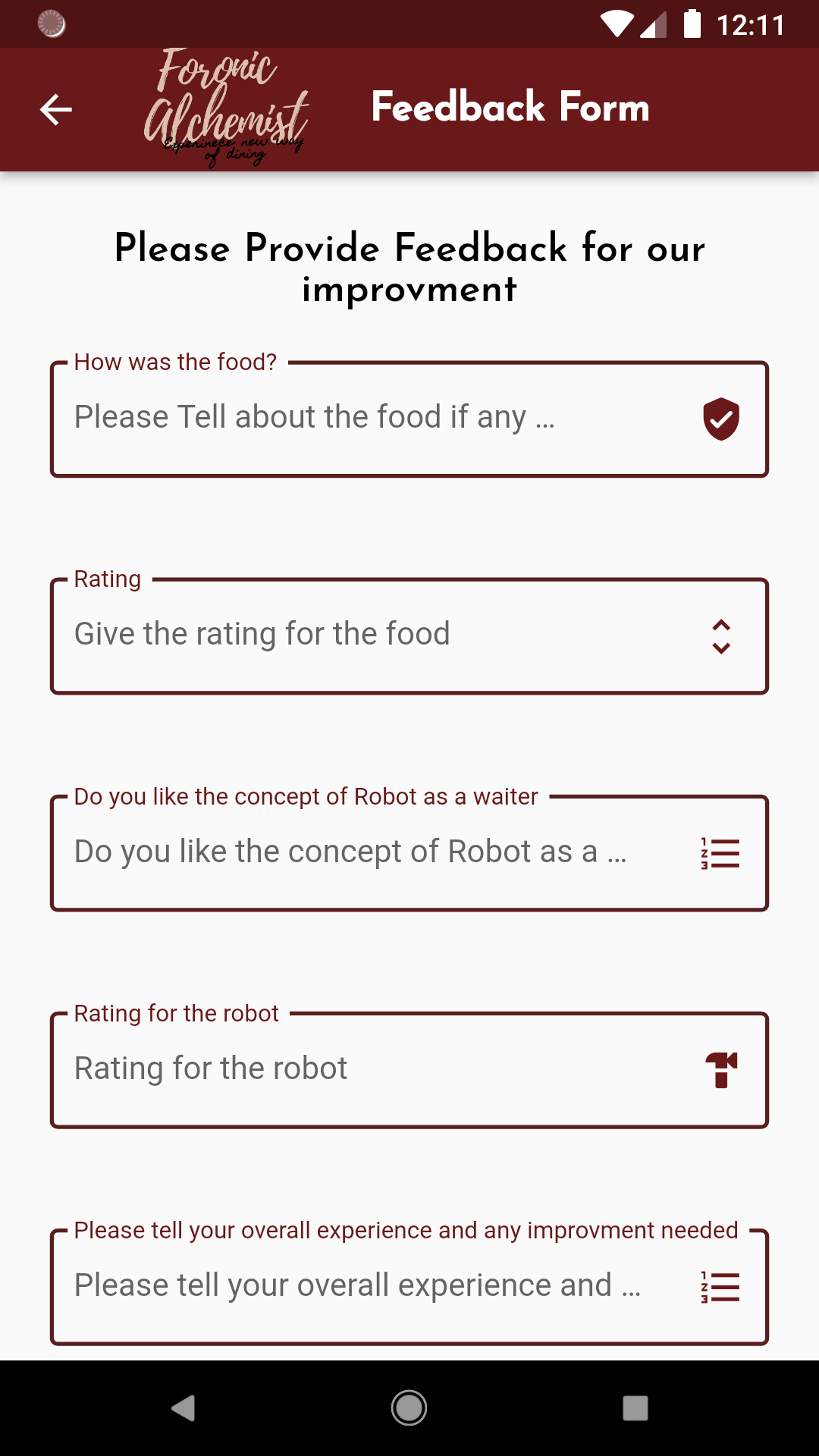Viewport: 819px width, 1456px height.
Task: Tap the Android home button
Action: tap(409, 1410)
